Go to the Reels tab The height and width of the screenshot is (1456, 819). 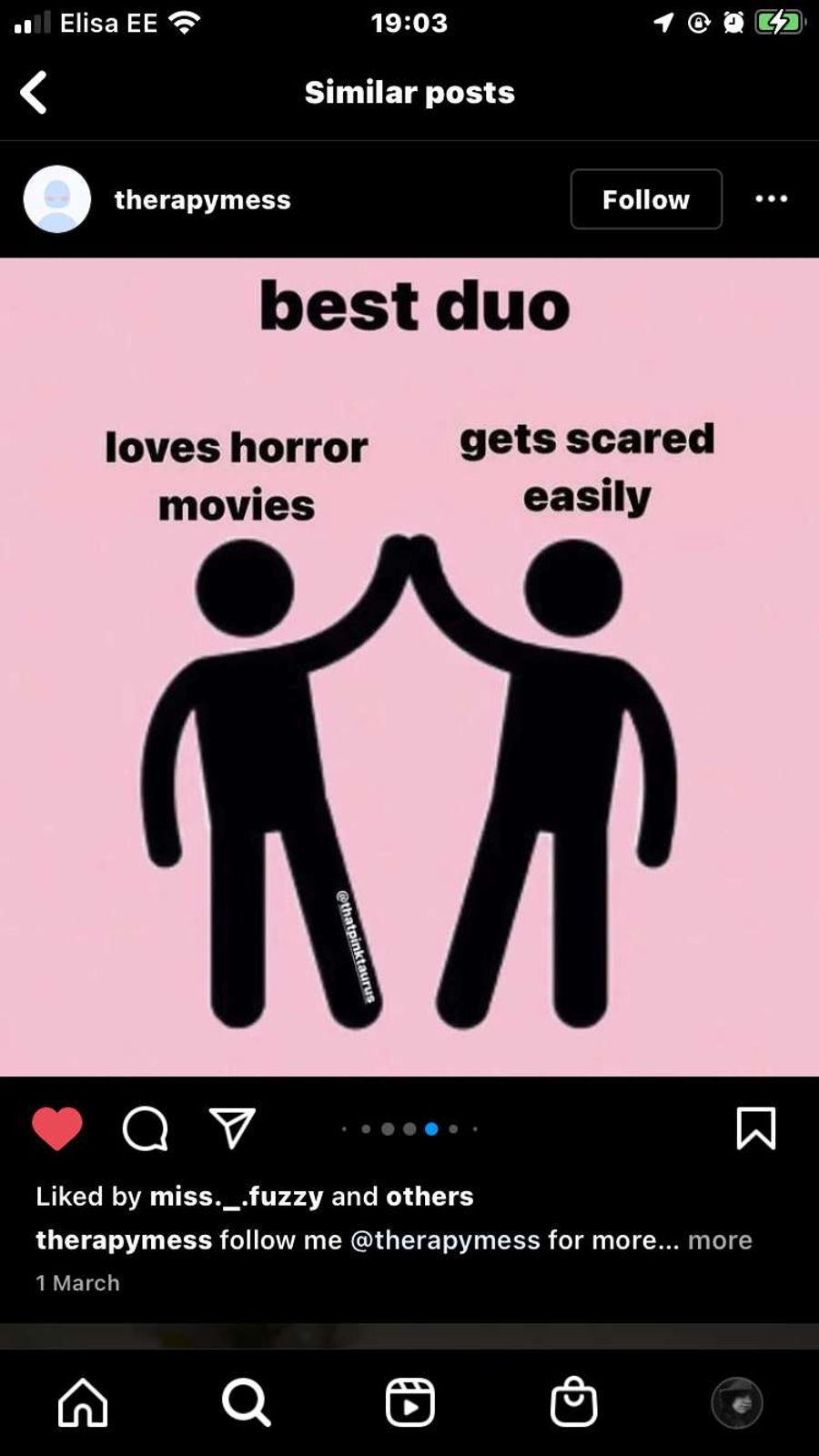409,1402
